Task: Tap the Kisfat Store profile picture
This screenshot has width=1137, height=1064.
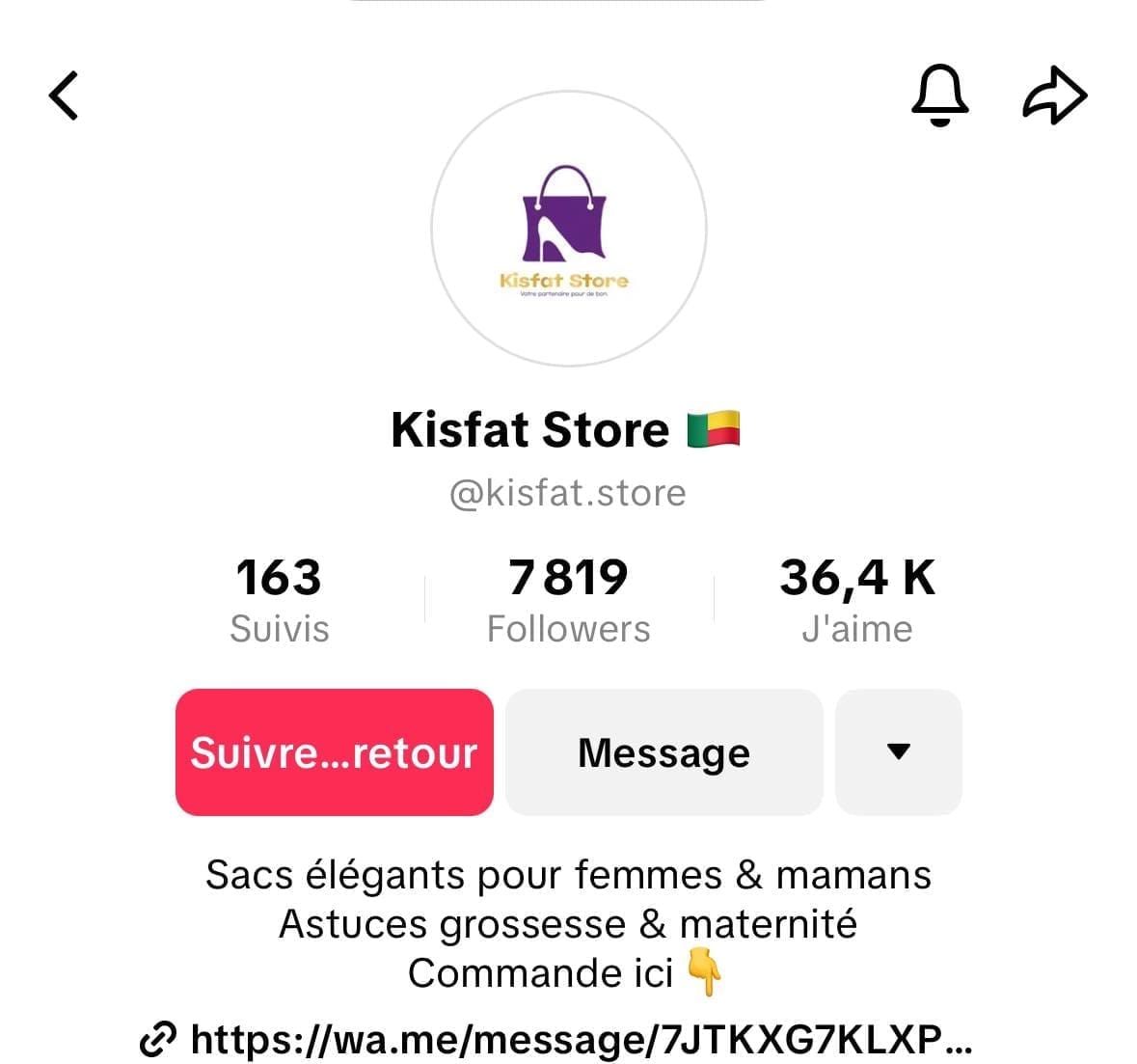Action: point(568,229)
